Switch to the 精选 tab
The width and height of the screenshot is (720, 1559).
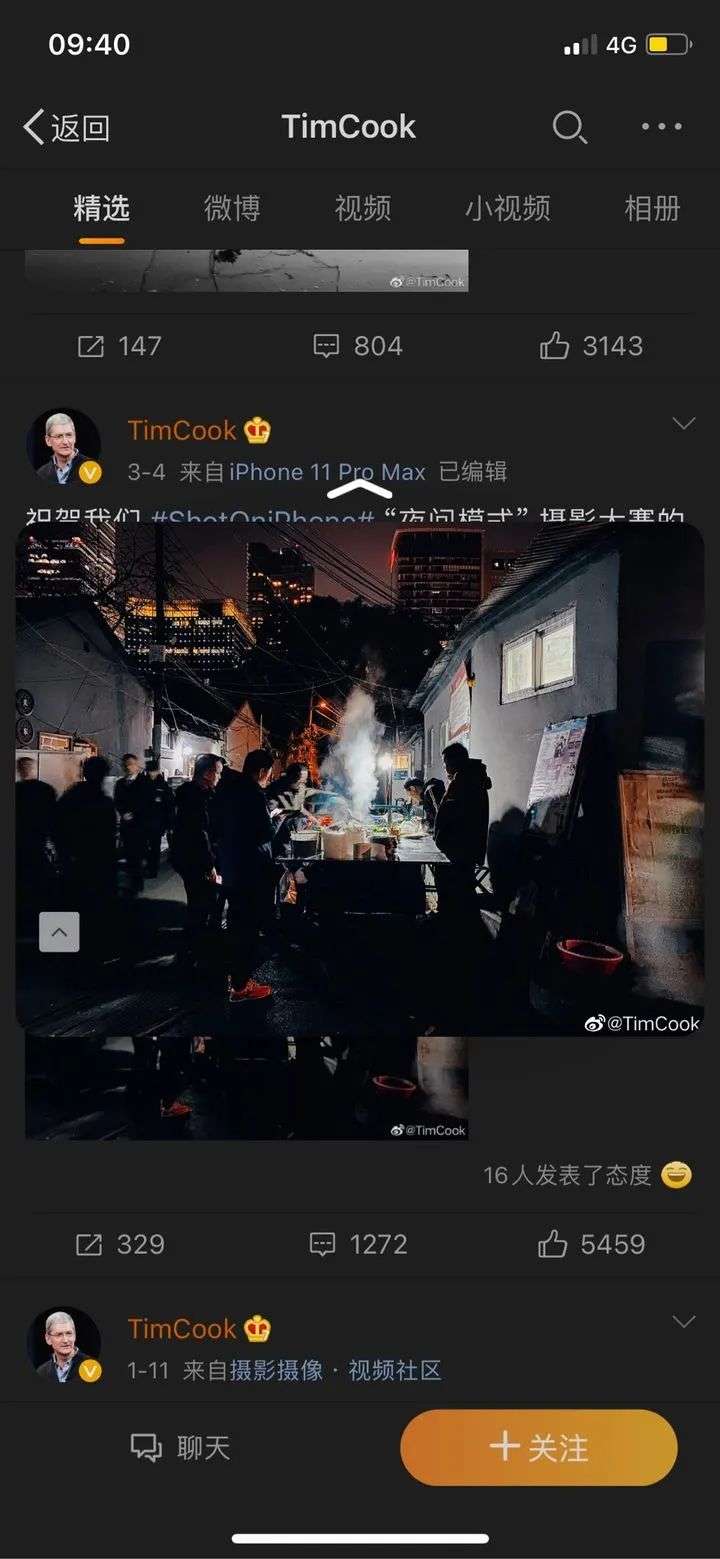point(101,208)
